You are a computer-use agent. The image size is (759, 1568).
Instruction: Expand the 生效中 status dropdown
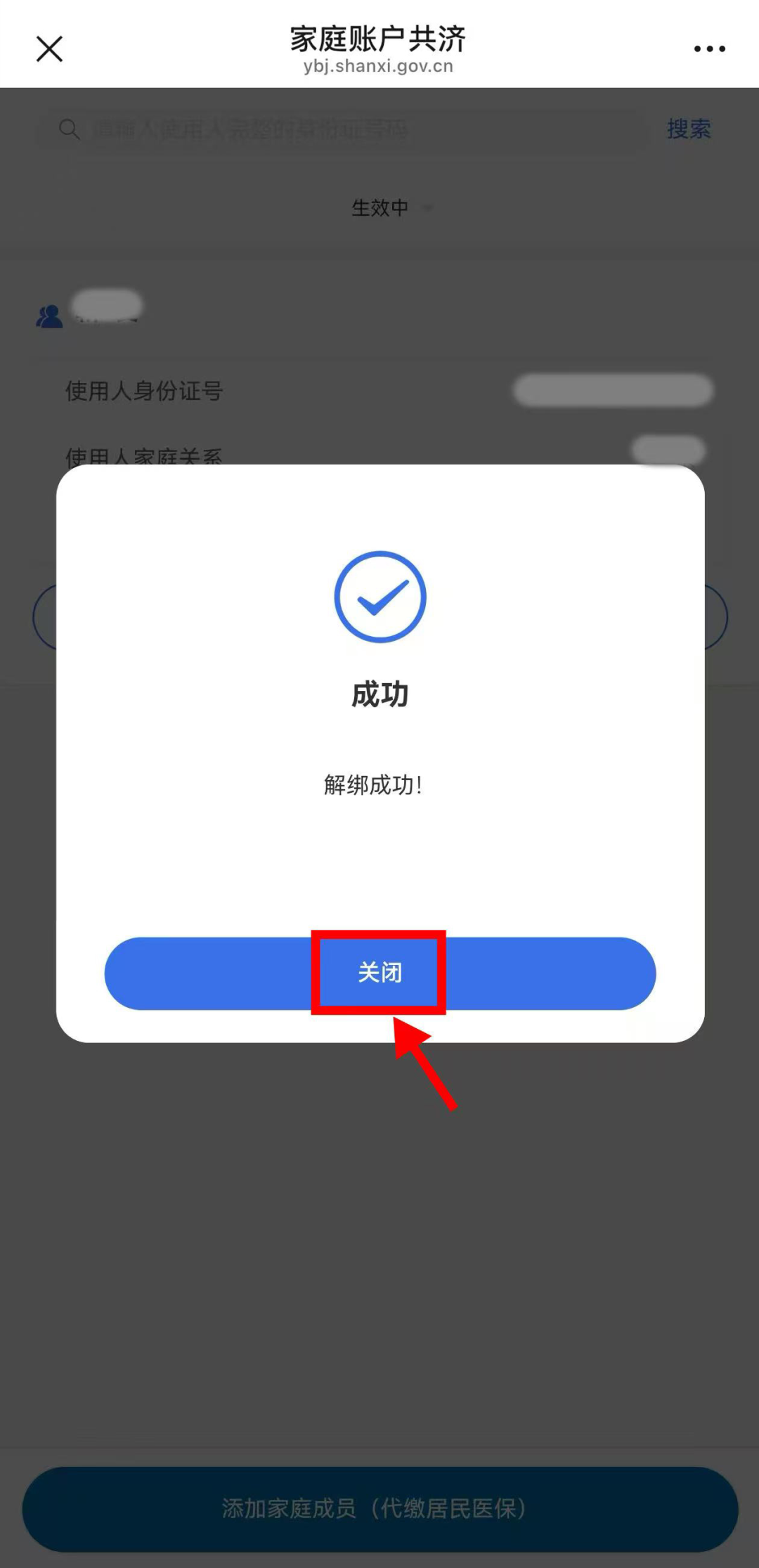point(391,208)
